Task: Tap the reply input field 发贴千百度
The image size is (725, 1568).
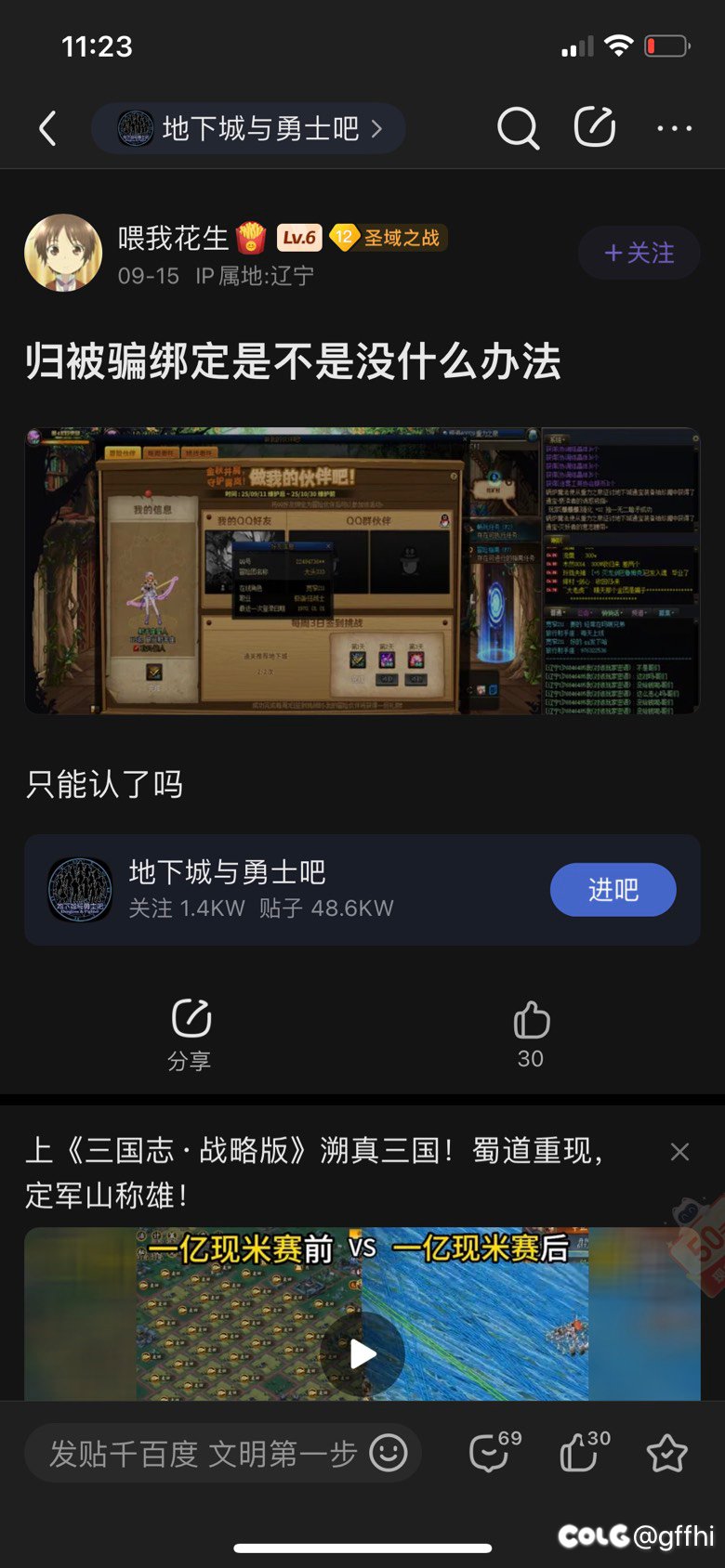Action: click(186, 1452)
